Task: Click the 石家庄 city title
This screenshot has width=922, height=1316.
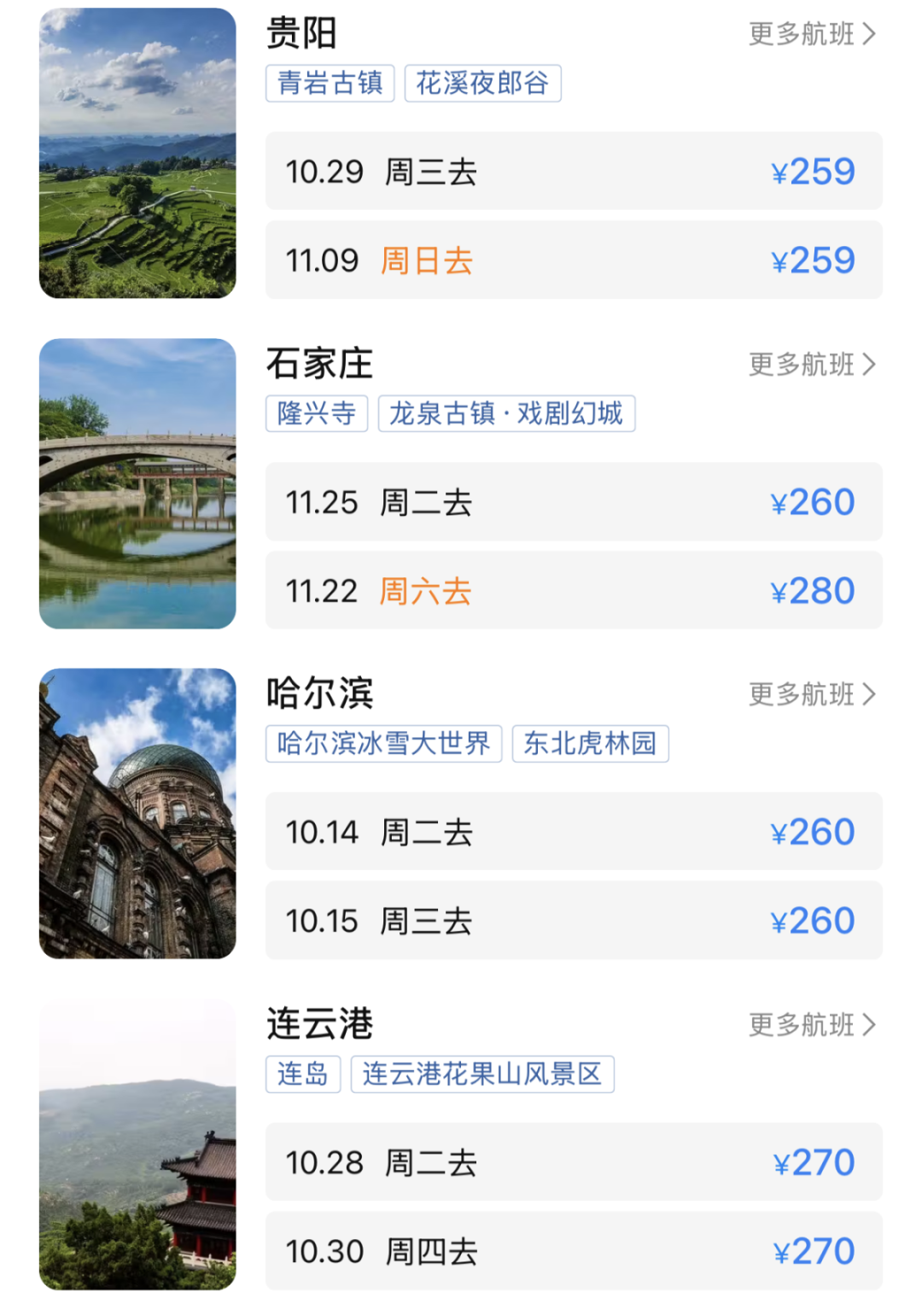Action: (319, 363)
